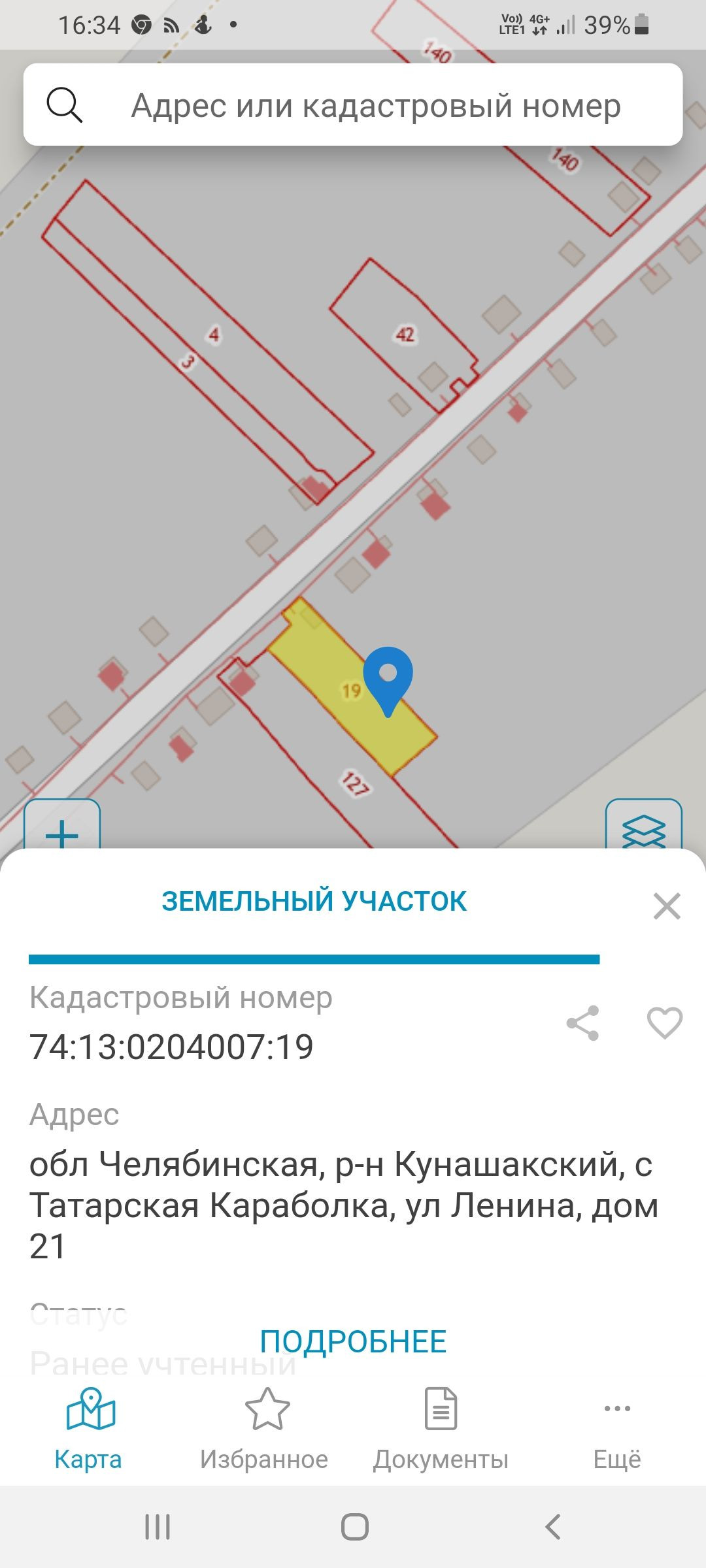The height and width of the screenshot is (1568, 706).
Task: Open the map layers selector
Action: click(643, 828)
